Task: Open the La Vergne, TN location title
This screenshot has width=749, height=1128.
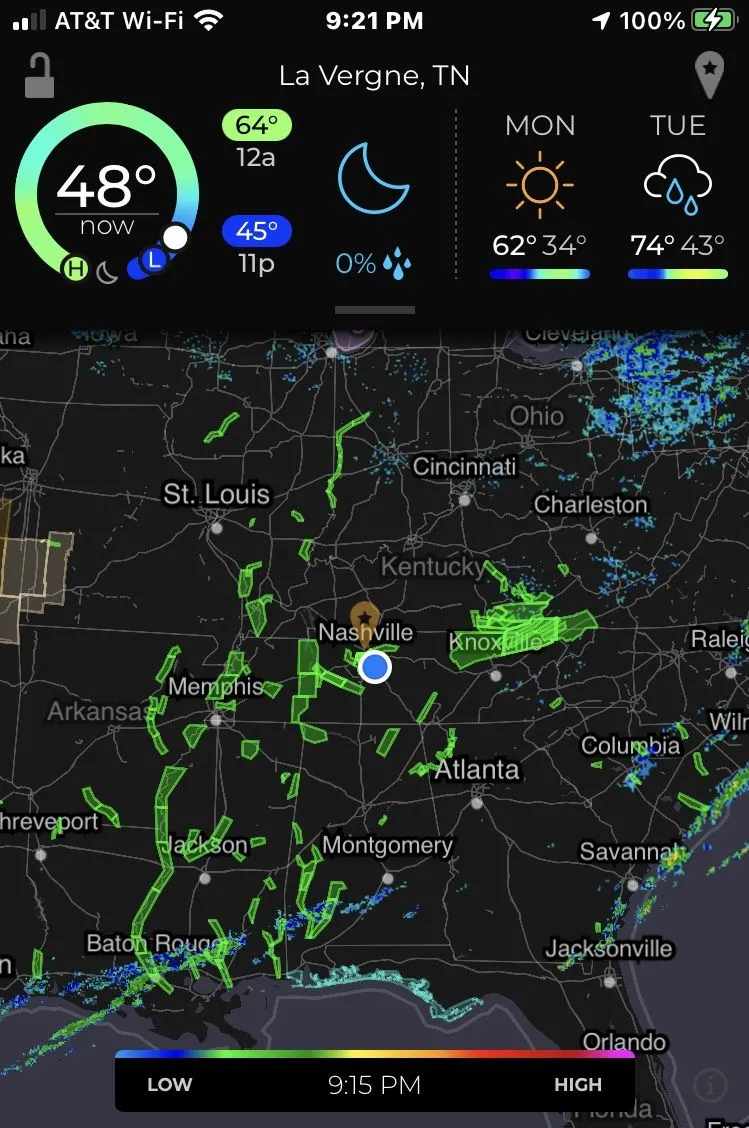Action: point(374,76)
